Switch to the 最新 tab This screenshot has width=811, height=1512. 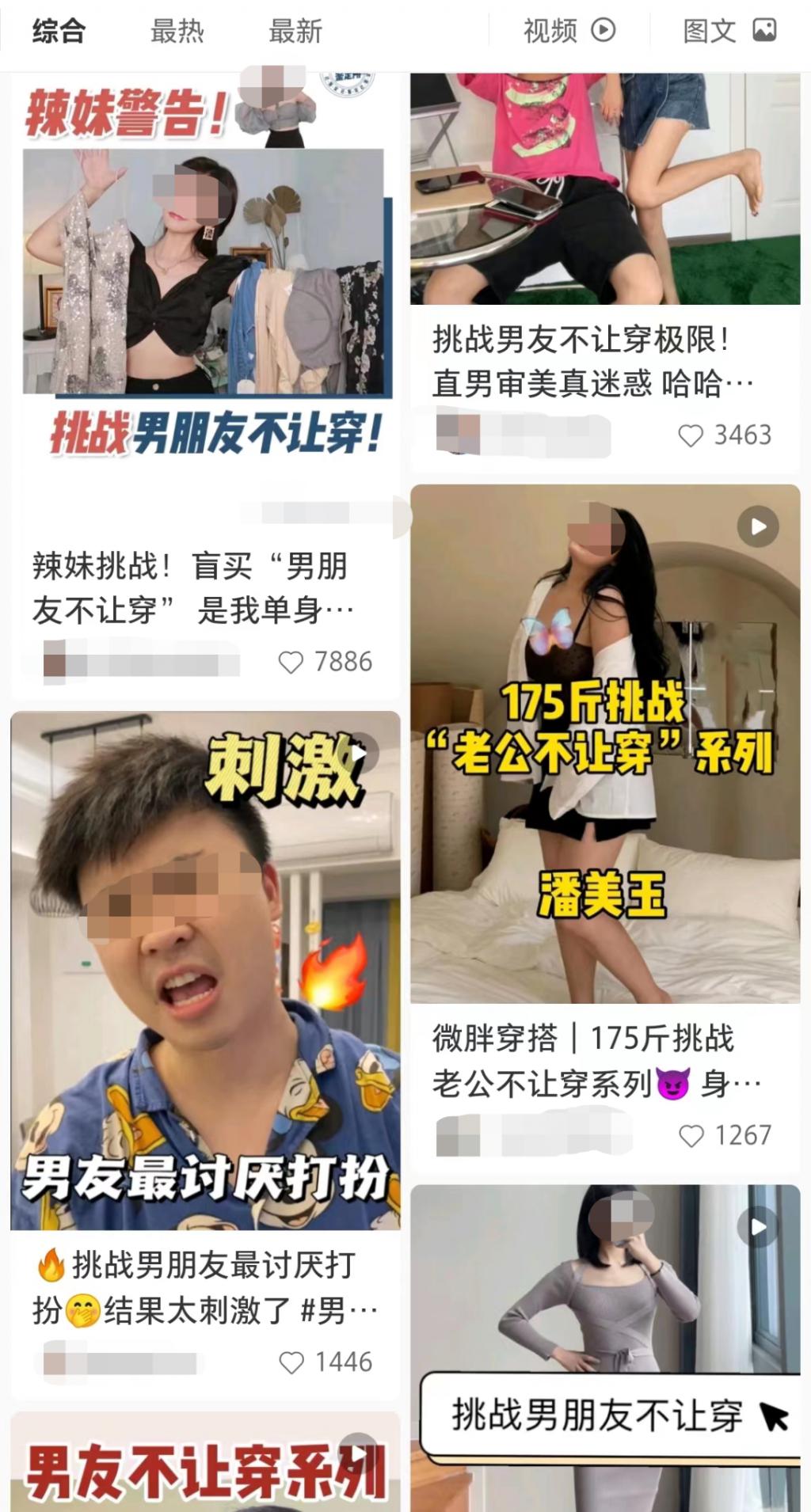295,32
